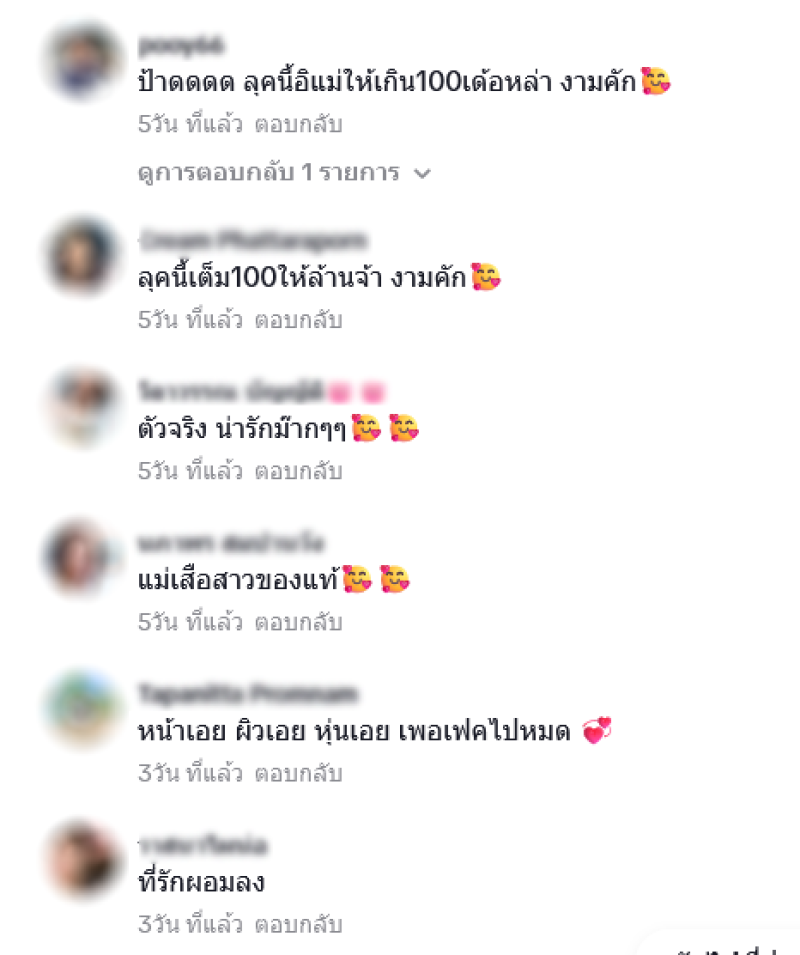
Task: Tap ตอบกลับ under 'ลุคนี้อิแม่ให้เกิน100' comment
Action: pos(298,125)
